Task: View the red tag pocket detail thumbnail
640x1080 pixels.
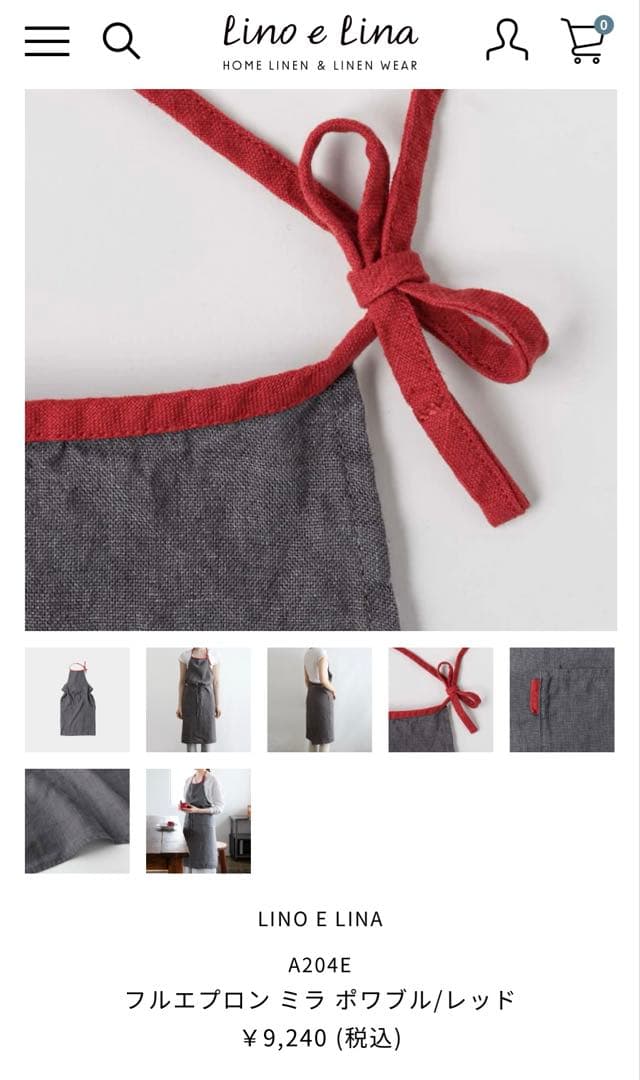Action: (562, 700)
